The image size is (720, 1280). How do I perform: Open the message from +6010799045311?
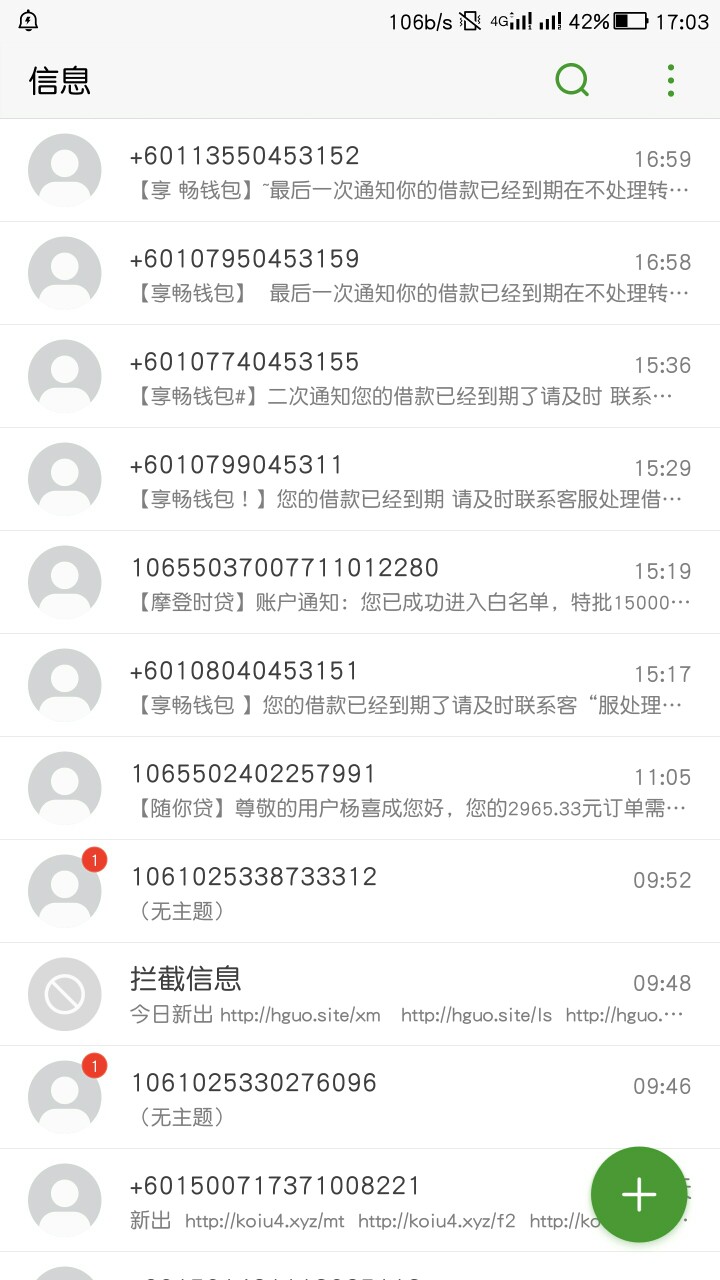coord(360,479)
